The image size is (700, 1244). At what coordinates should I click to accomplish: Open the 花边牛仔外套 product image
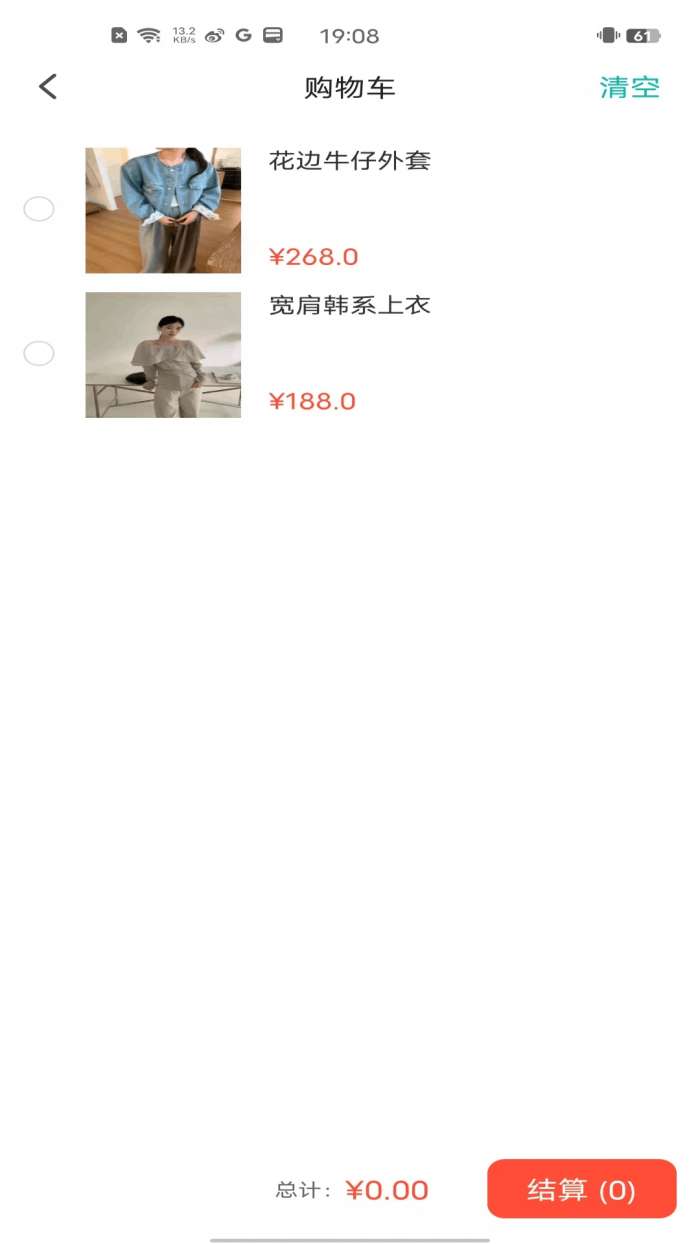[163, 210]
